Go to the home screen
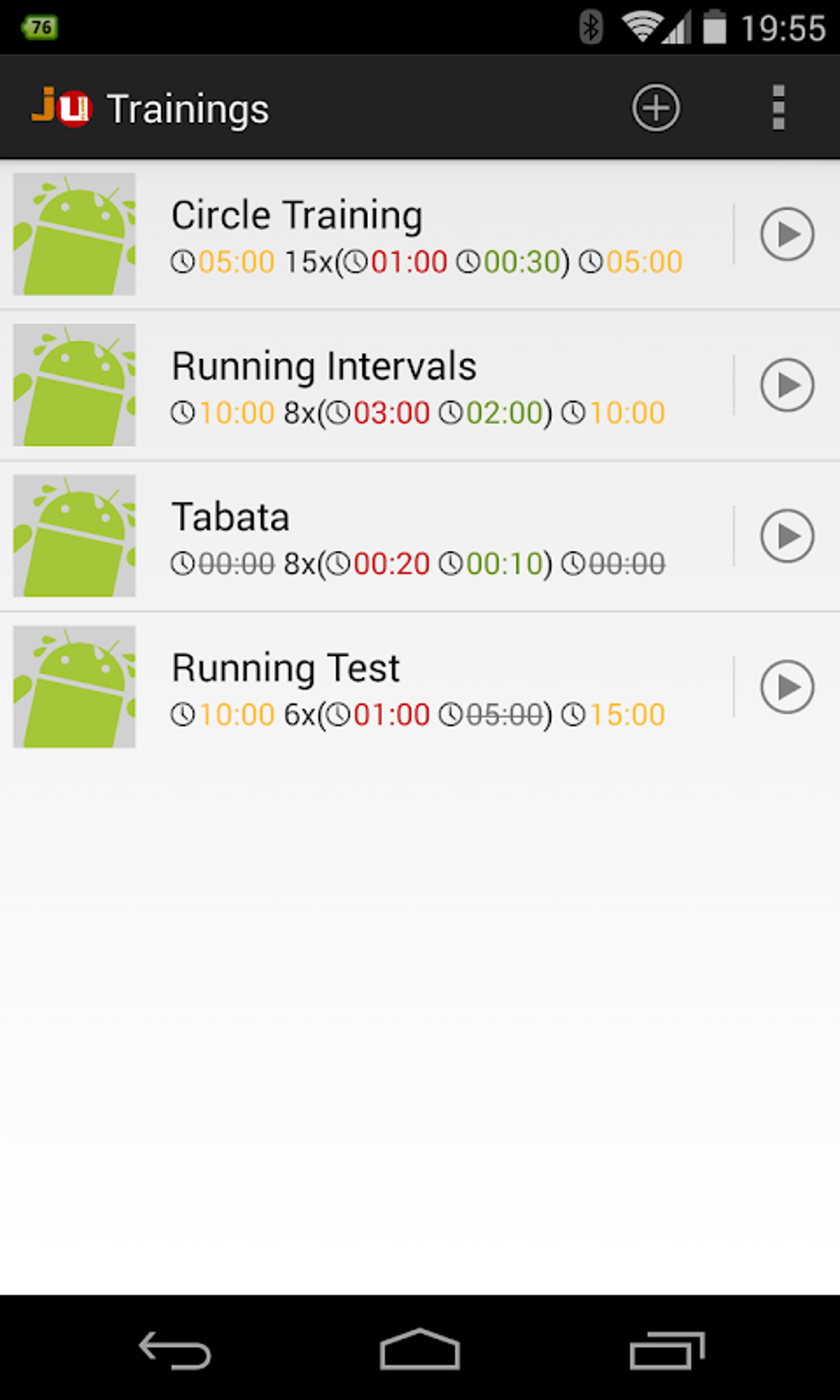 pos(419,1349)
